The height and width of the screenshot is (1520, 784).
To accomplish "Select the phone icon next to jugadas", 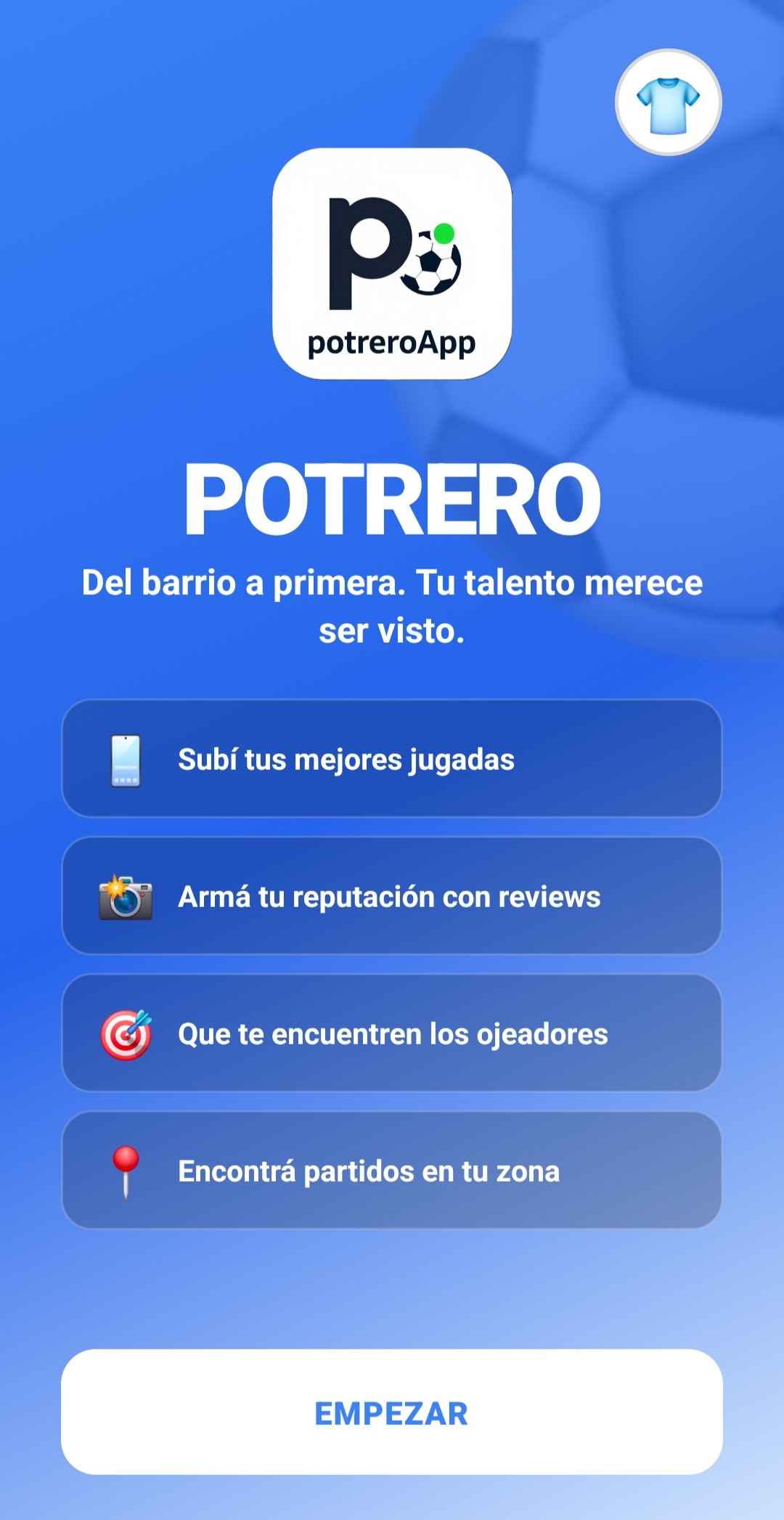I will (125, 760).
